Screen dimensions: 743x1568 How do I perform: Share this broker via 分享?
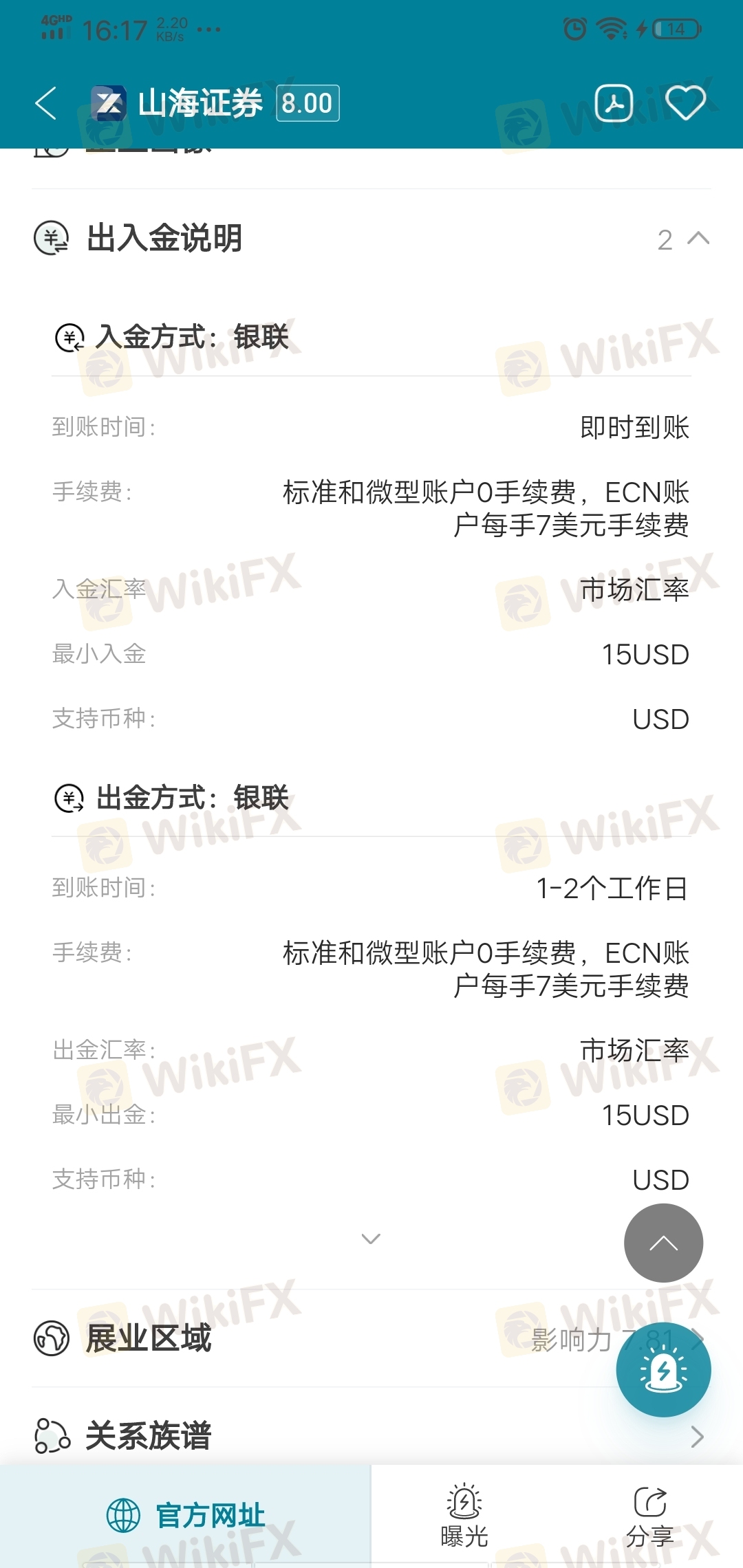coord(650,1516)
